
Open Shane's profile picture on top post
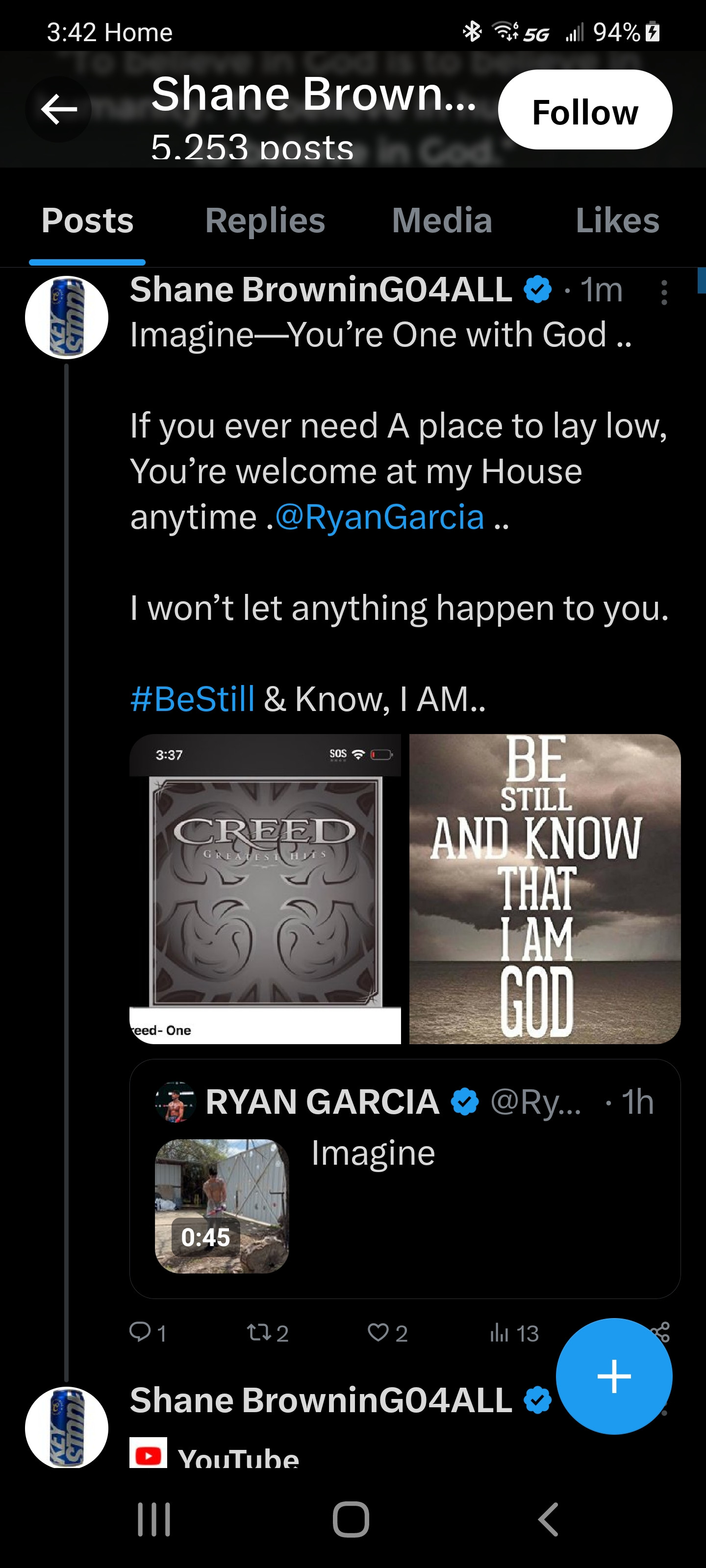[66, 317]
